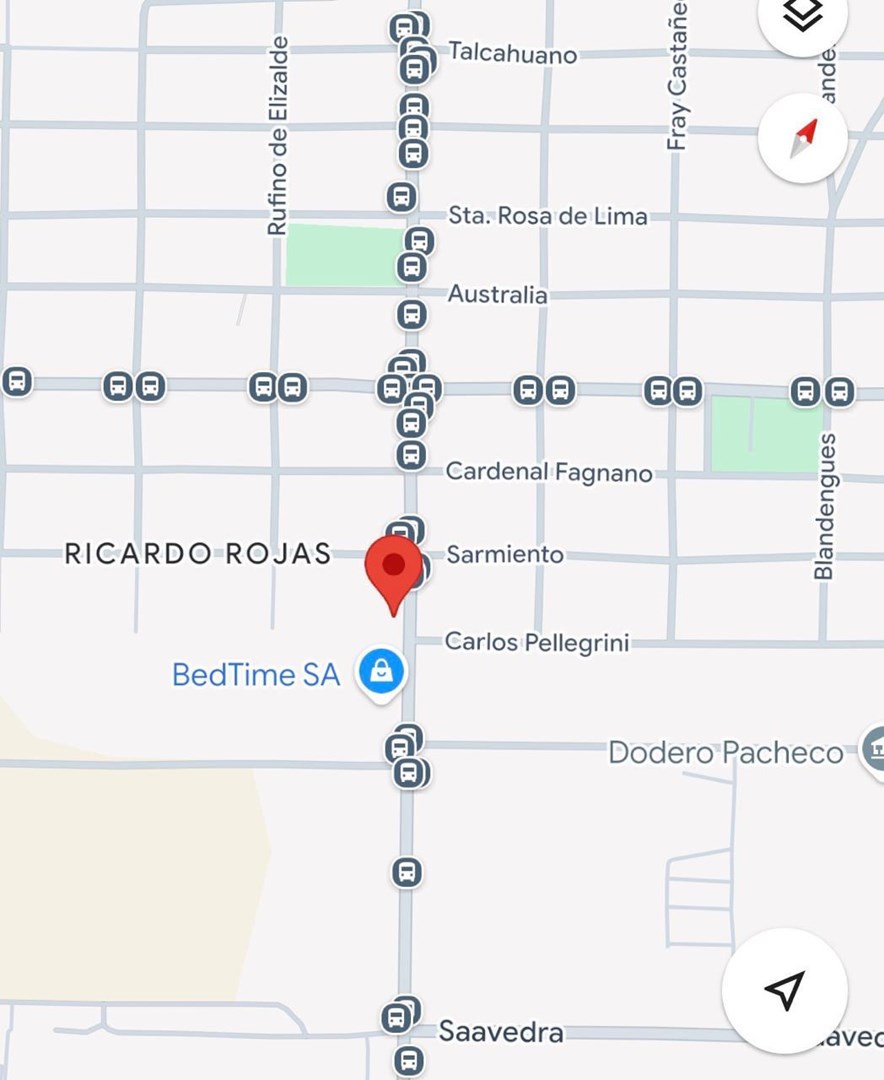Open the BedTime SA shop marker
This screenshot has width=884, height=1080.
pyautogui.click(x=381, y=672)
